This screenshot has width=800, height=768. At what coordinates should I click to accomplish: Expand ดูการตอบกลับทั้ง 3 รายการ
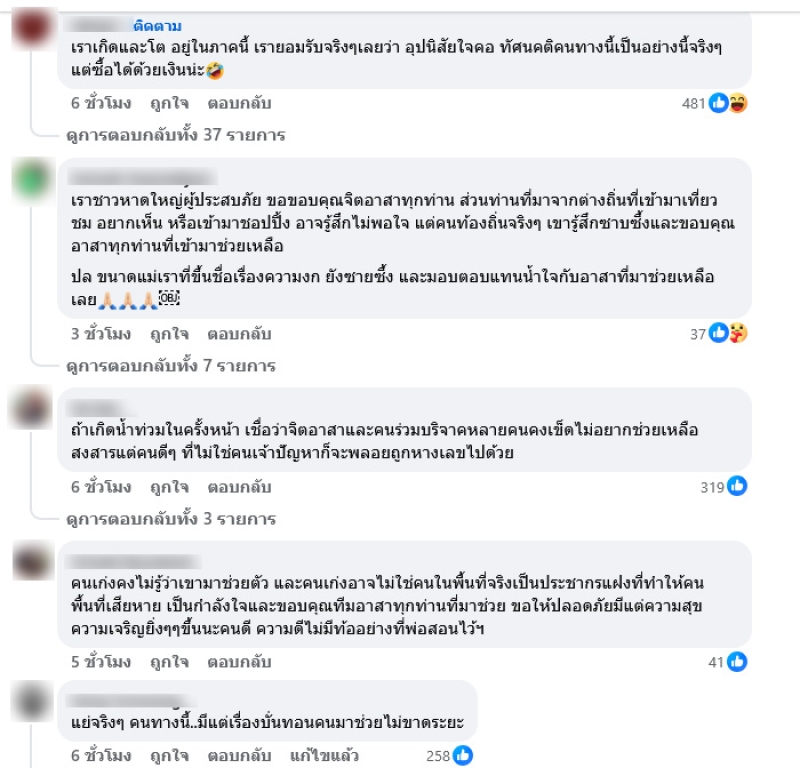tap(171, 519)
